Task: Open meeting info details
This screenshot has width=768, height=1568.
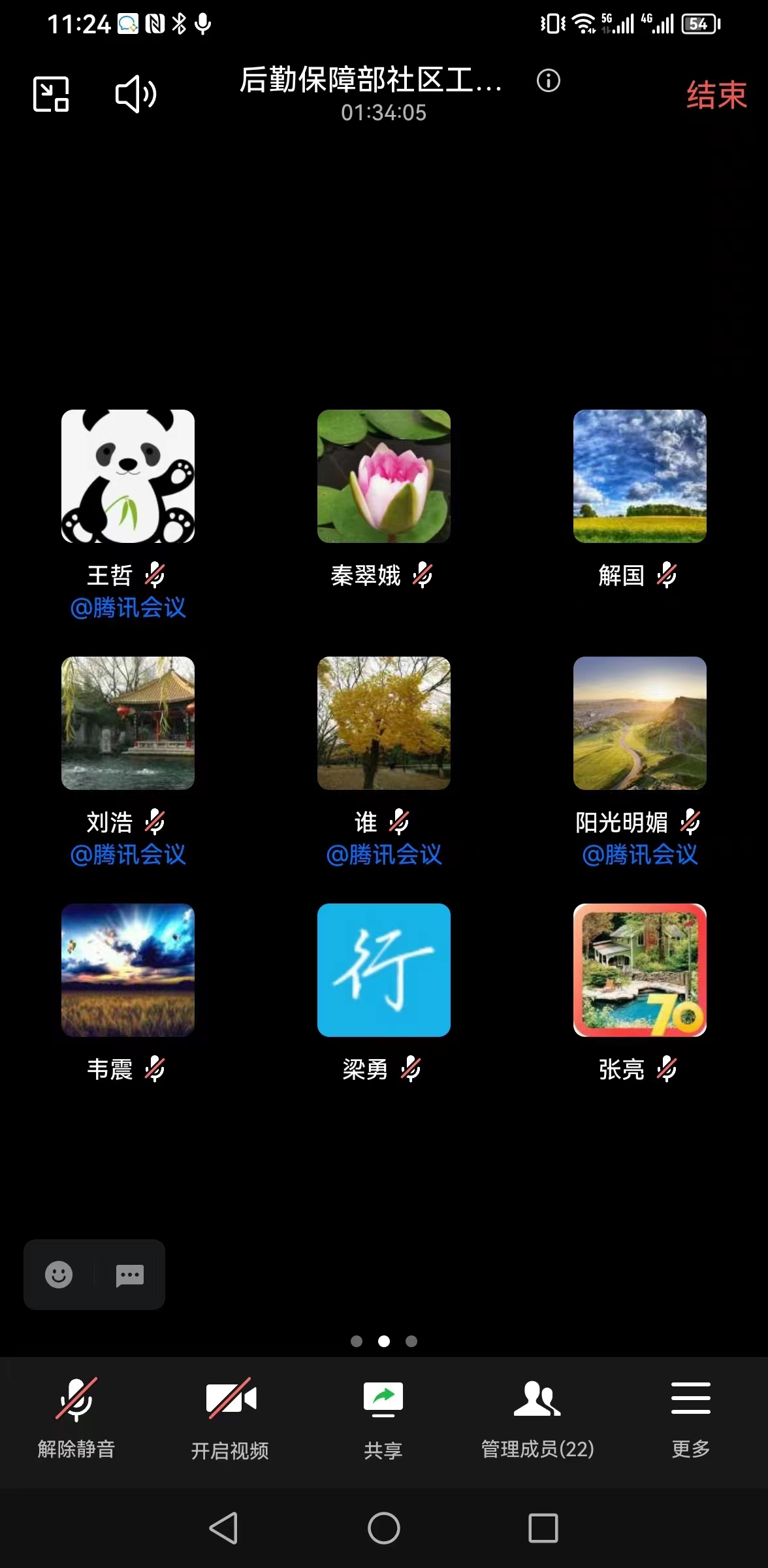Action: pos(548,81)
